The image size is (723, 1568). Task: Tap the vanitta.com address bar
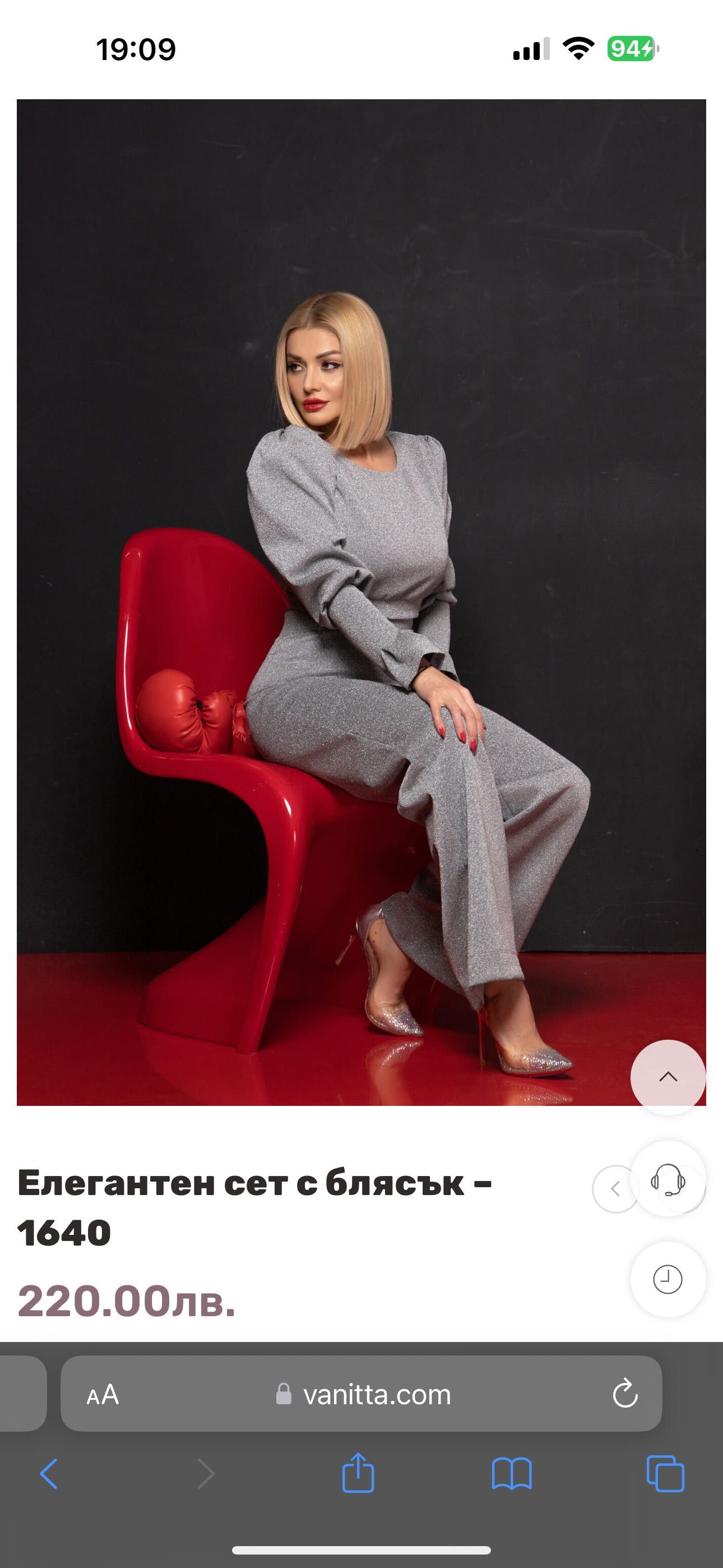pyautogui.click(x=376, y=1395)
